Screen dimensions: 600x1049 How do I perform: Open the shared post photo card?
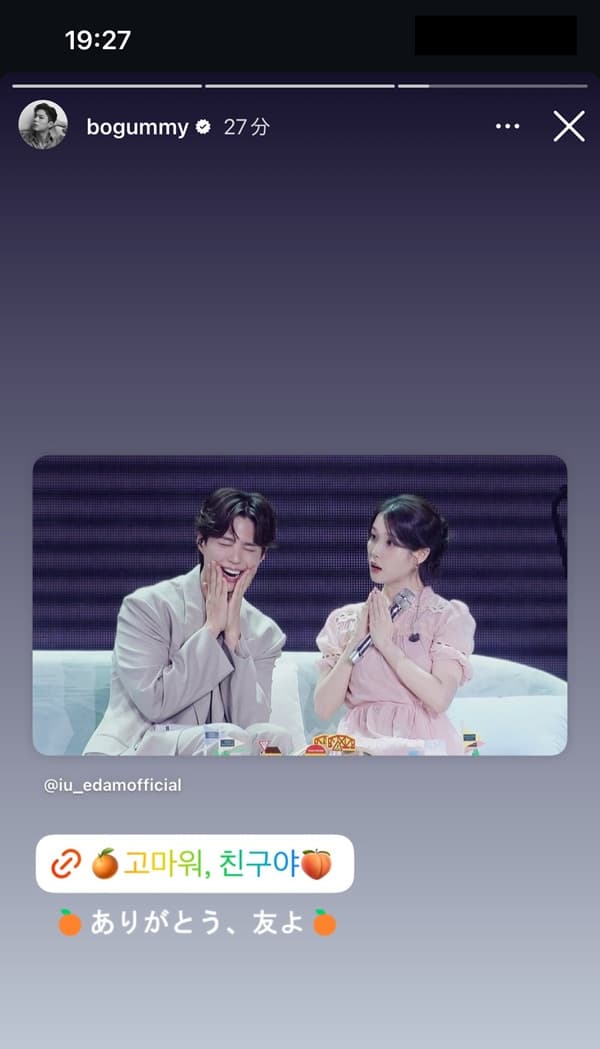pyautogui.click(x=300, y=605)
